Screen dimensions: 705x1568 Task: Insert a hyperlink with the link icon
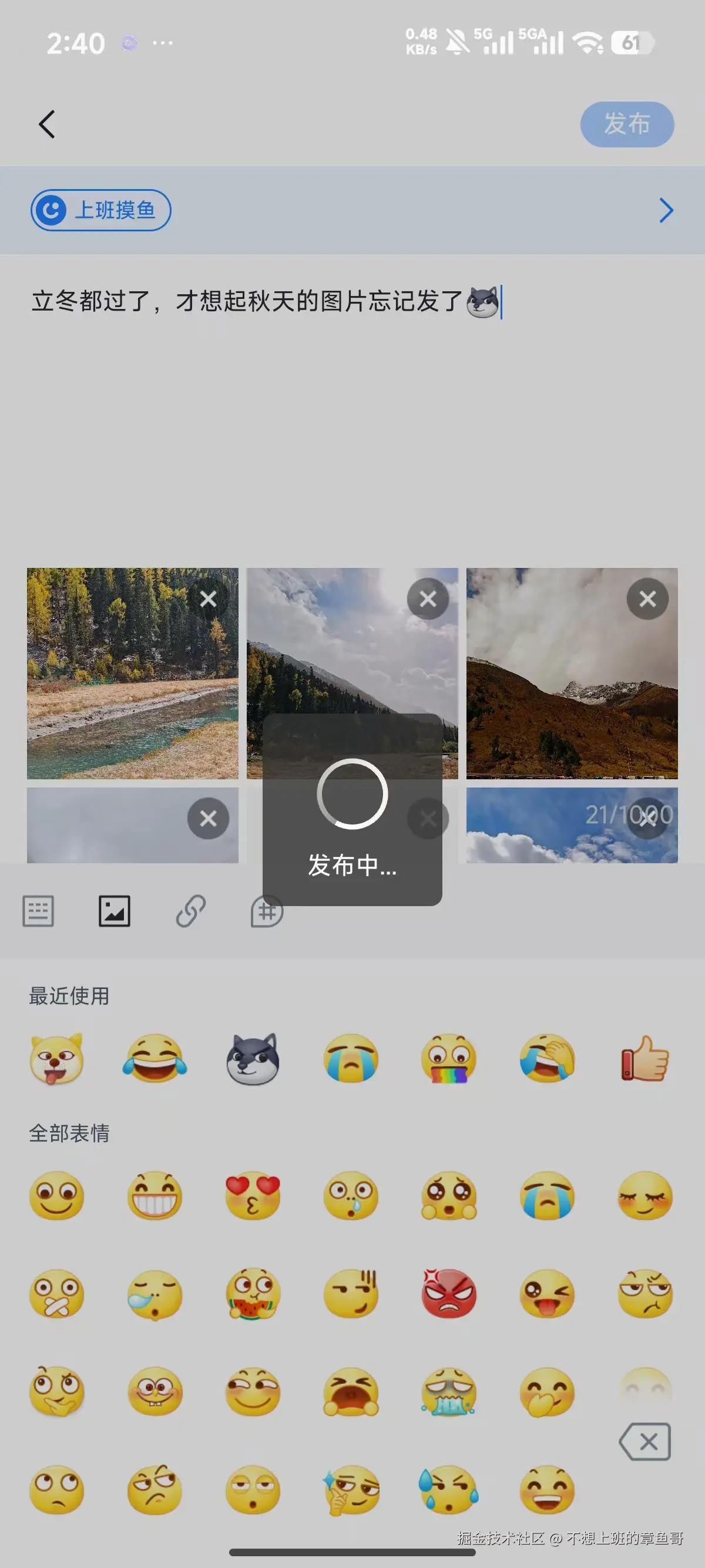[x=190, y=911]
